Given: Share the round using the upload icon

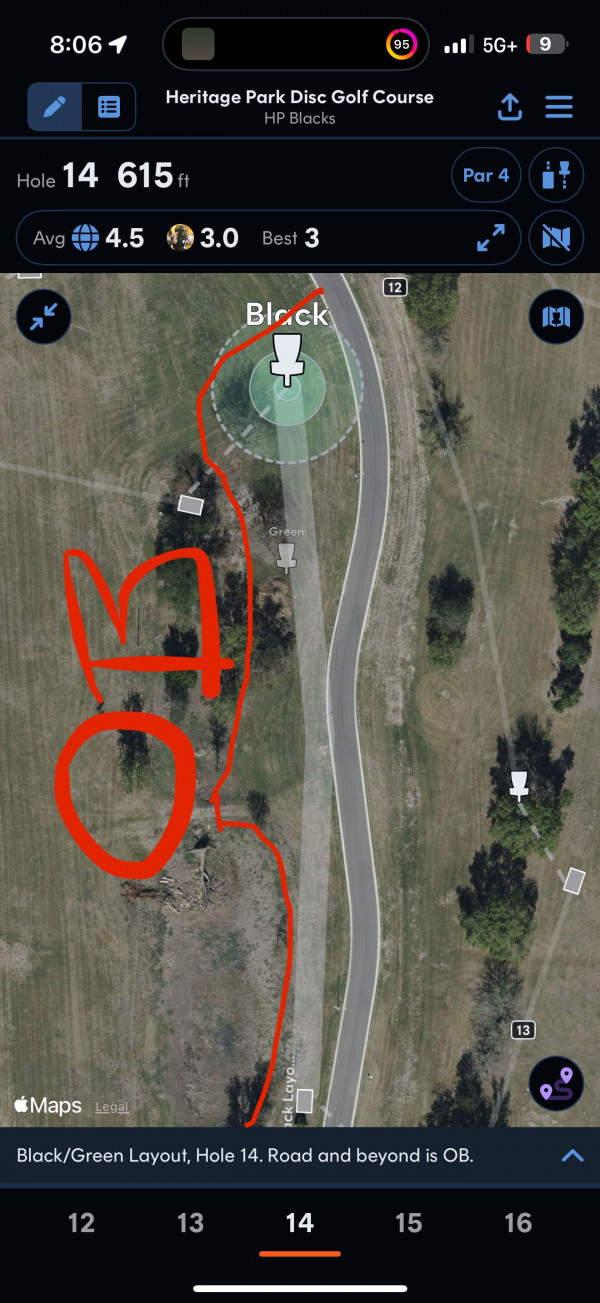Looking at the screenshot, I should tap(510, 107).
